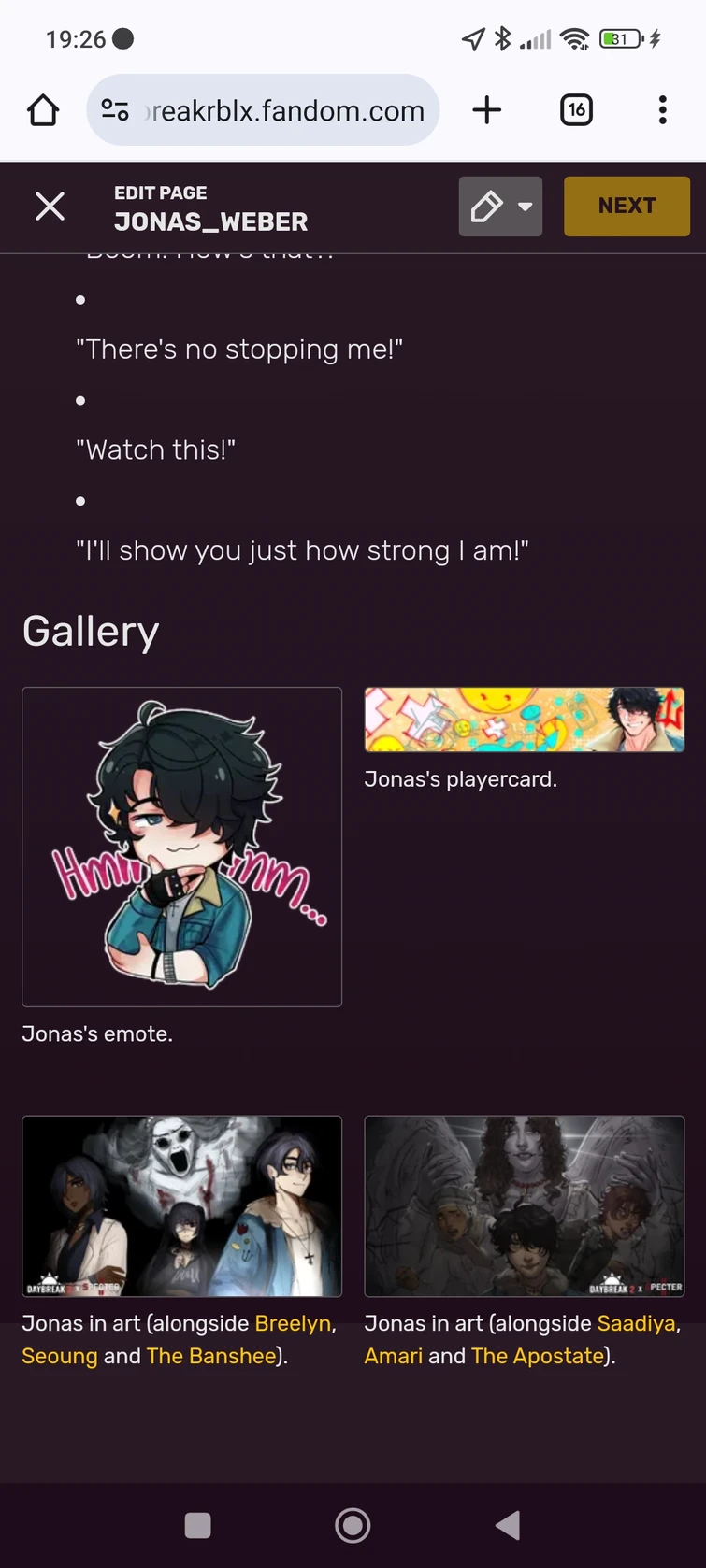Follow the Seoung link
The width and height of the screenshot is (706, 1568).
pos(60,1356)
